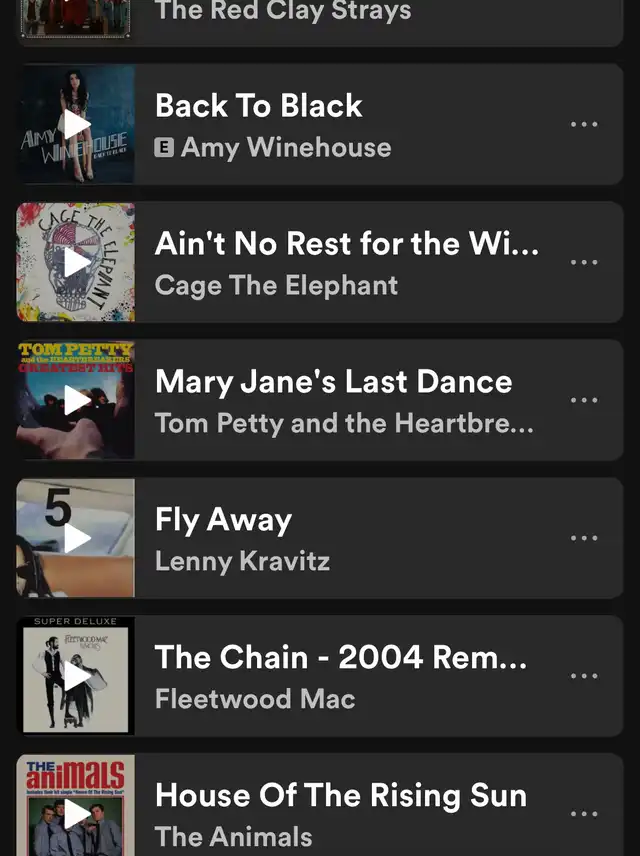This screenshot has height=856, width=640.
Task: Open more options for Fly Away
Action: click(584, 538)
